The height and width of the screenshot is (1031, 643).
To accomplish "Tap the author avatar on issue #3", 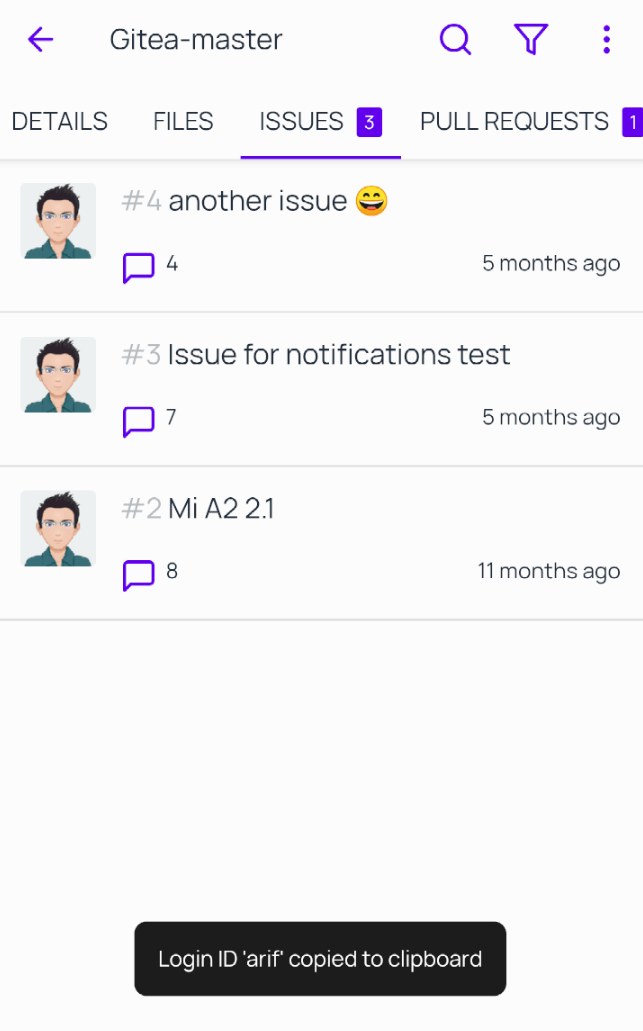I will [58, 375].
